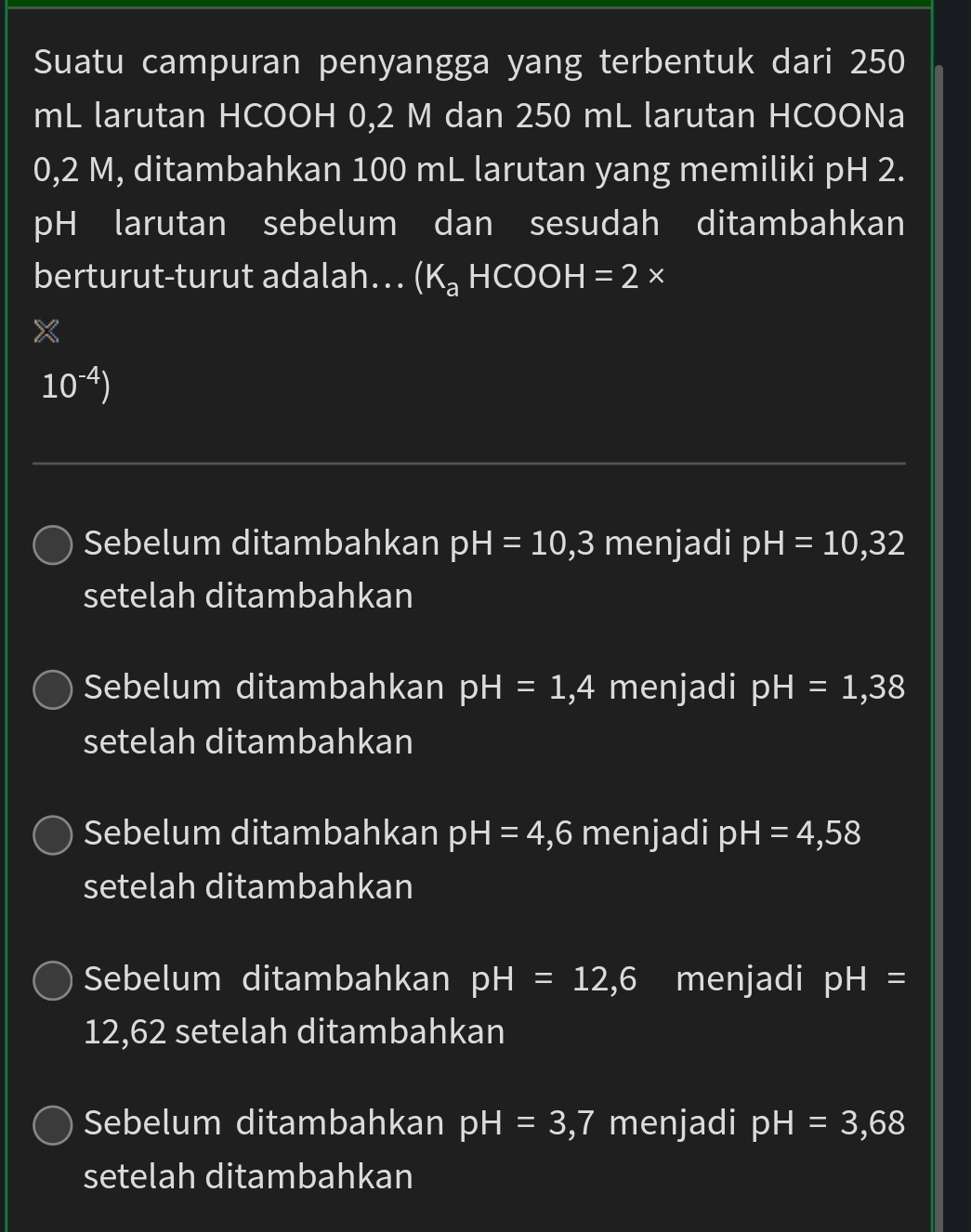Mark the option pH = 12,6 menjadi 12,62

pos(53,981)
